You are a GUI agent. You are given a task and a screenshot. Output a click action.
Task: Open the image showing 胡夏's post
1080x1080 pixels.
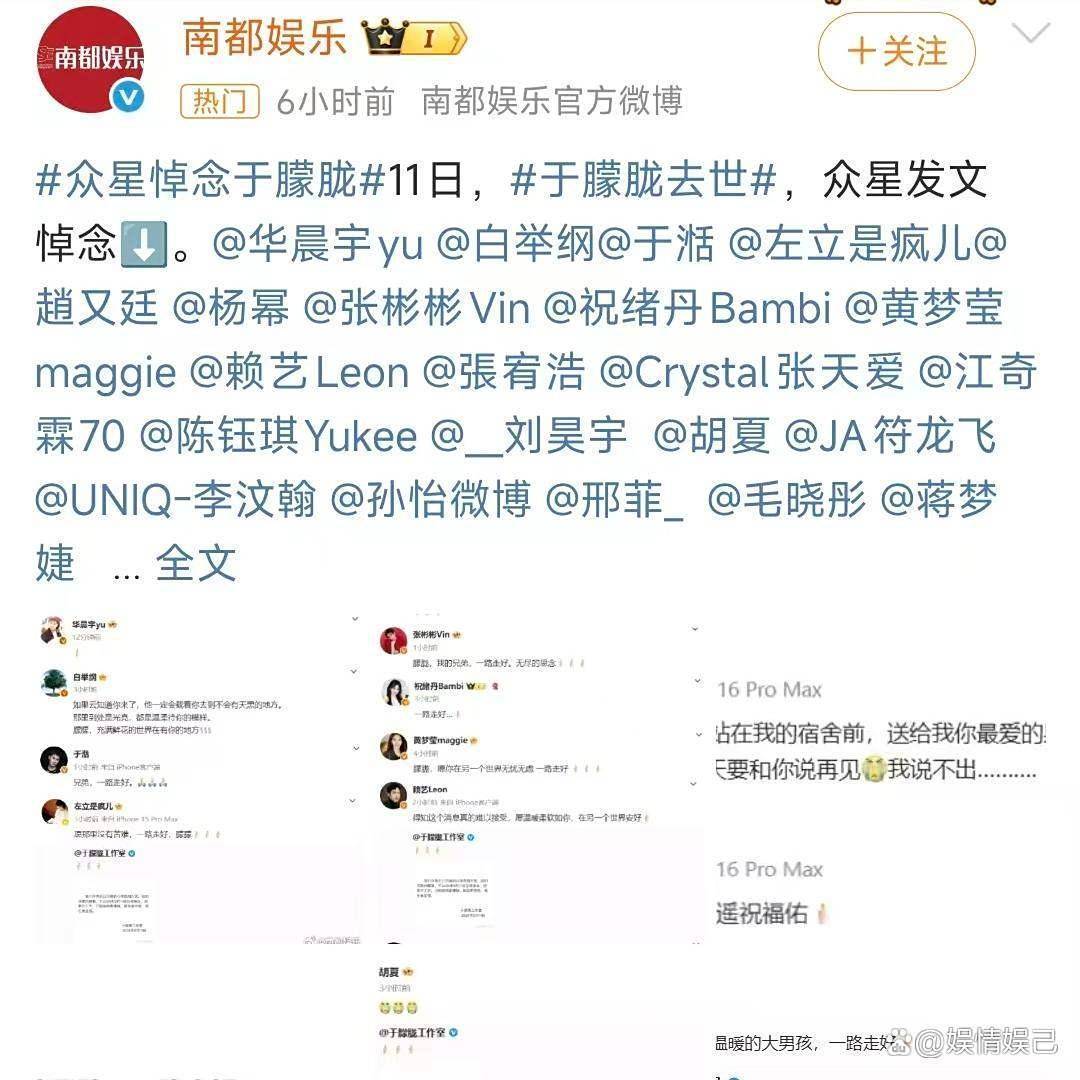pos(540,1010)
